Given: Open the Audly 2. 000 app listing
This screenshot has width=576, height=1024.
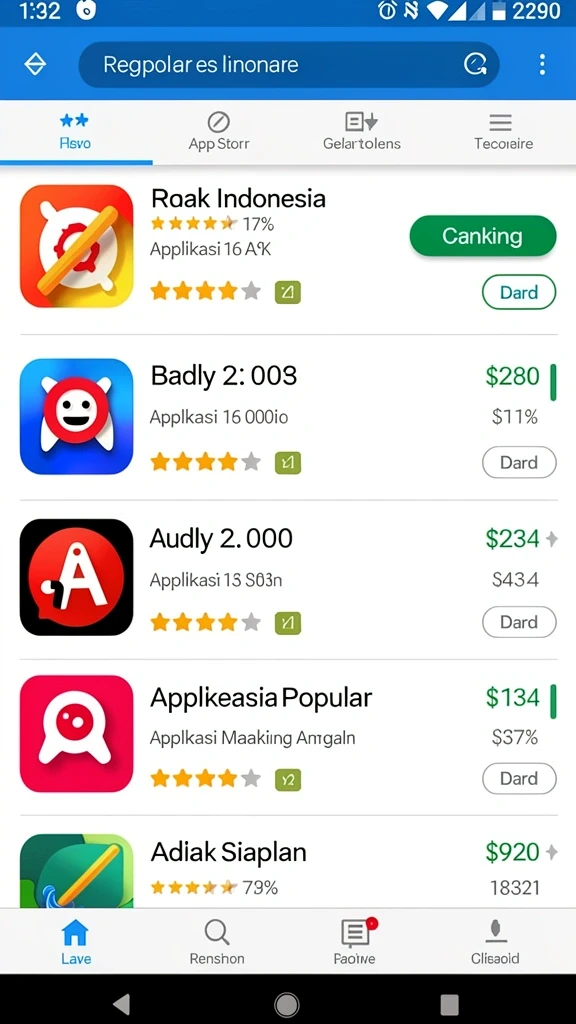Looking at the screenshot, I should tap(288, 578).
